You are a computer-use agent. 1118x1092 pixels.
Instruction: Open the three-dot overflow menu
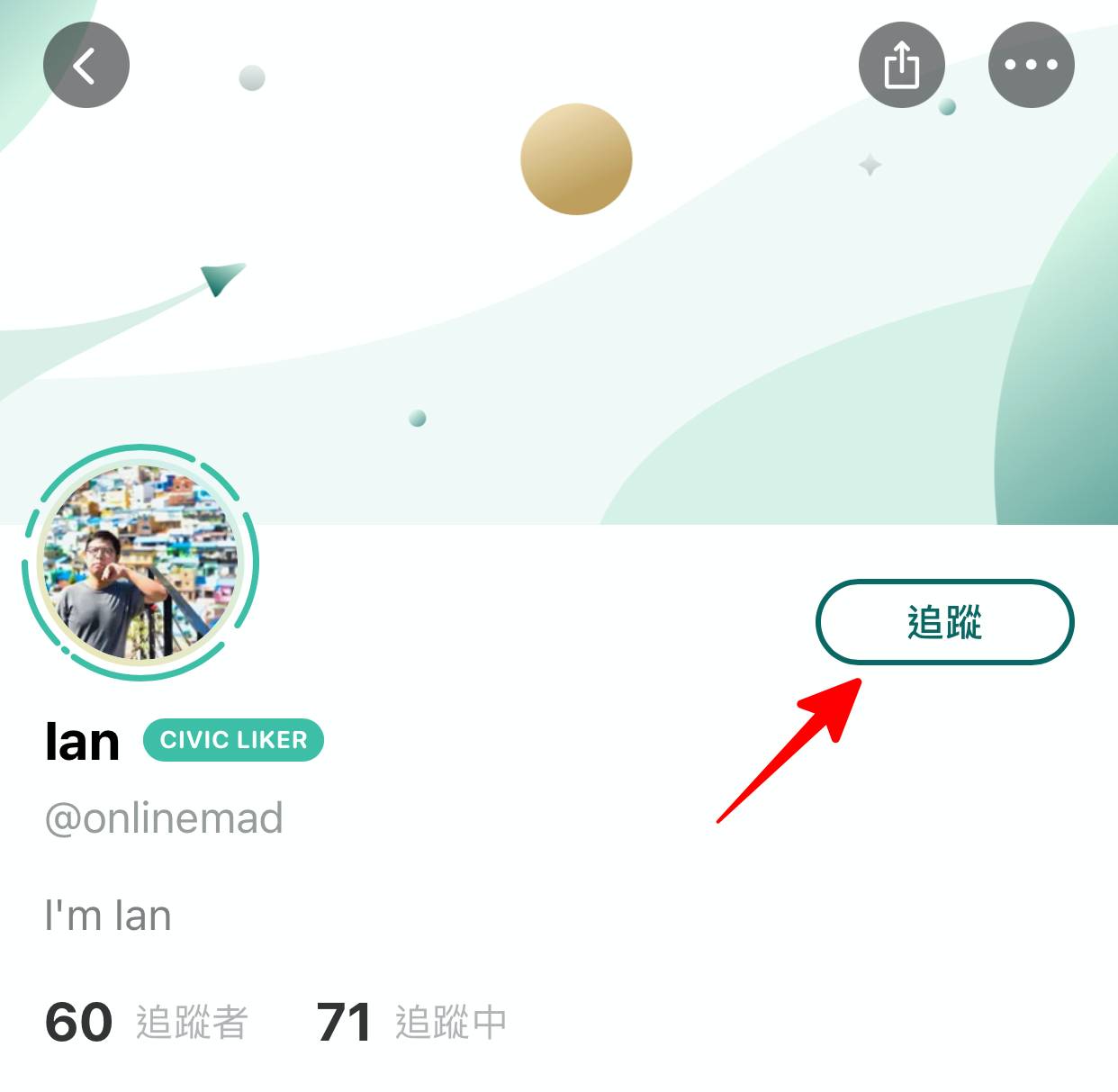coord(1031,65)
